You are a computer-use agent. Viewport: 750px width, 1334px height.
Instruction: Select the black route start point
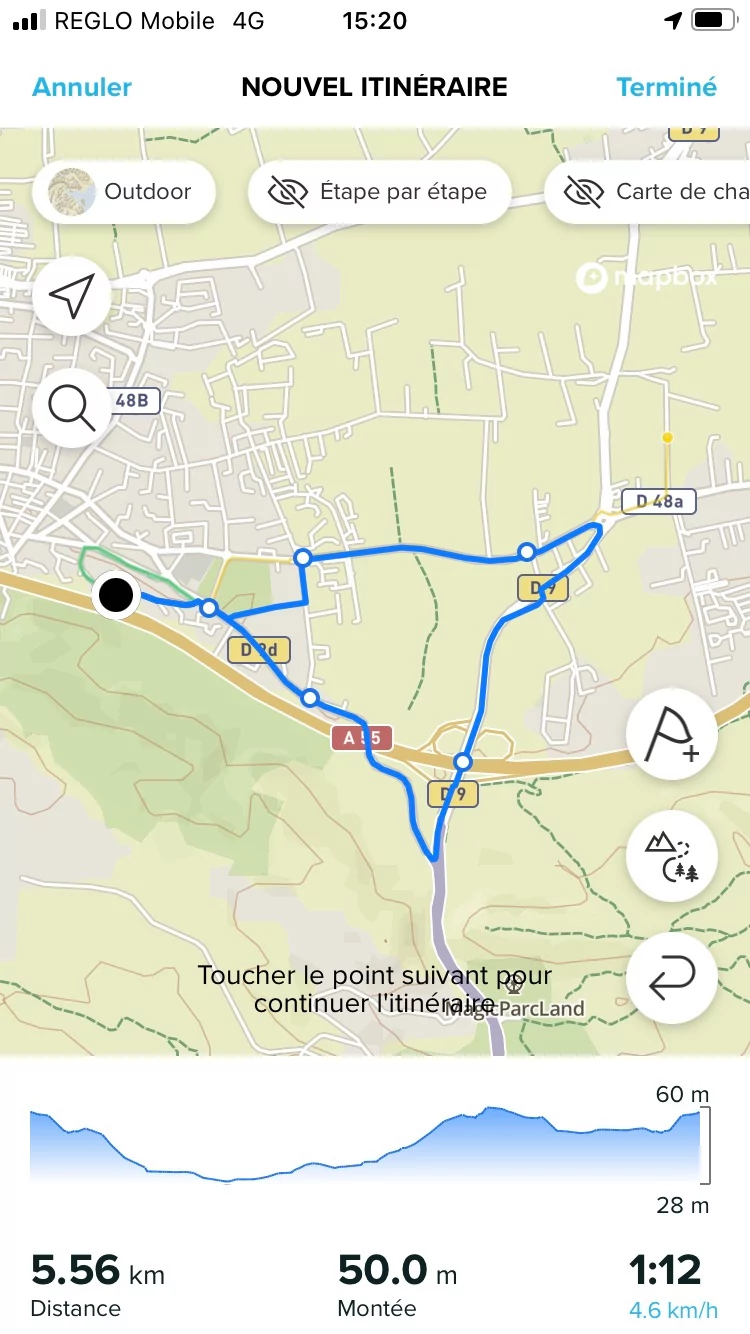[116, 596]
